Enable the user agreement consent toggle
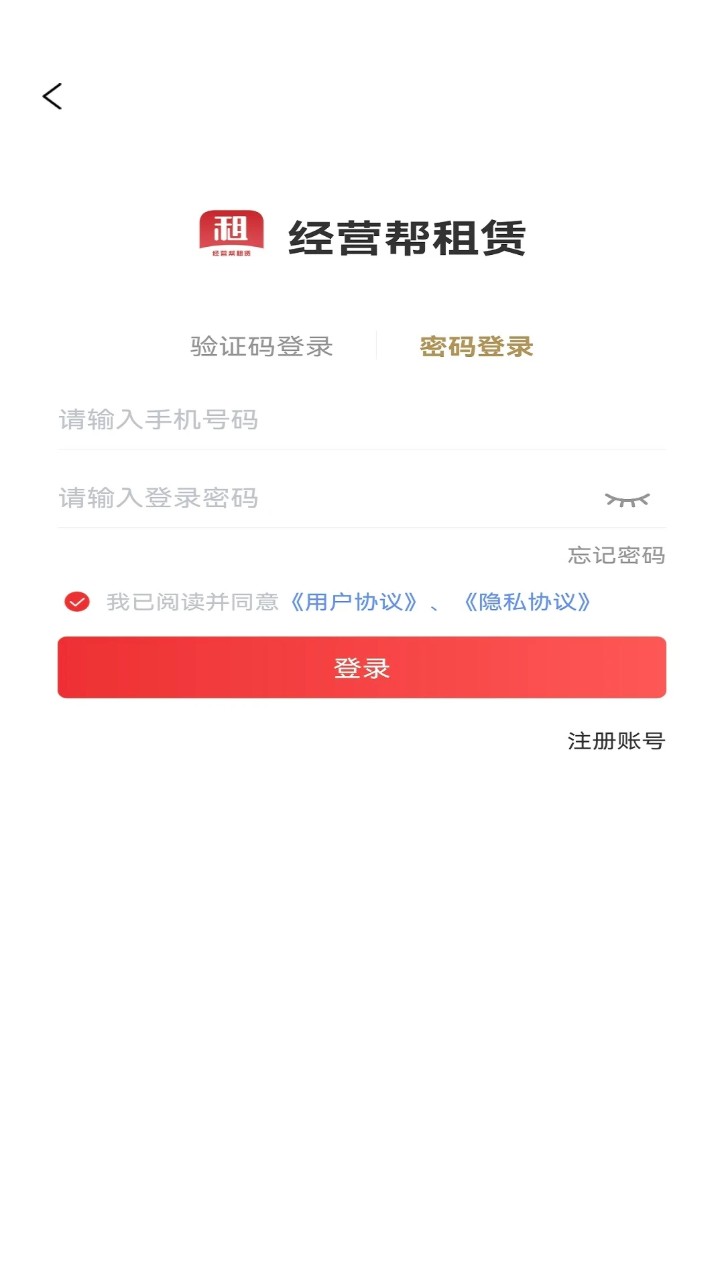This screenshot has width=724, height=1287. [x=75, y=601]
